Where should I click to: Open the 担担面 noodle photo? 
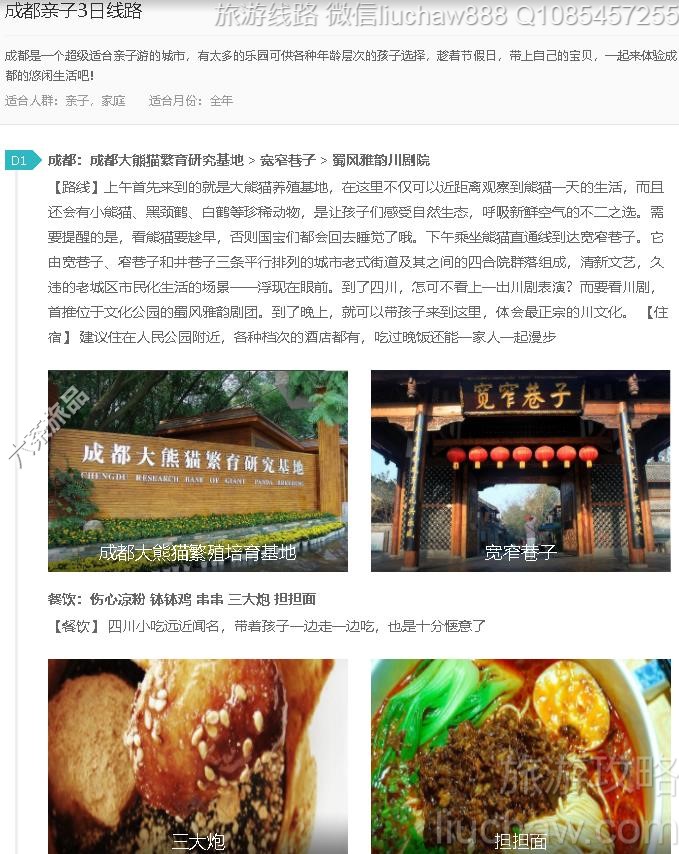[520, 755]
